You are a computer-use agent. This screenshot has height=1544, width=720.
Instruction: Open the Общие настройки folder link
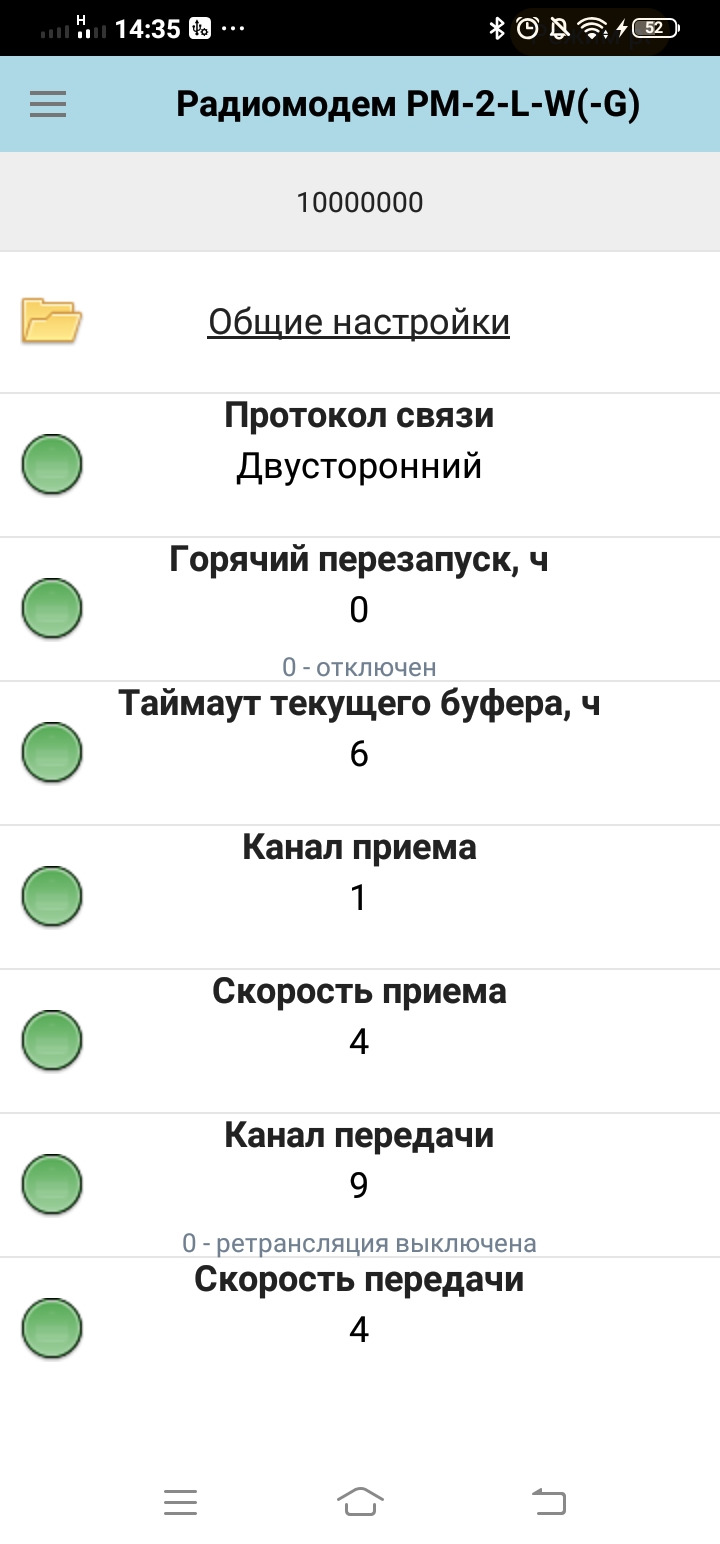[358, 322]
